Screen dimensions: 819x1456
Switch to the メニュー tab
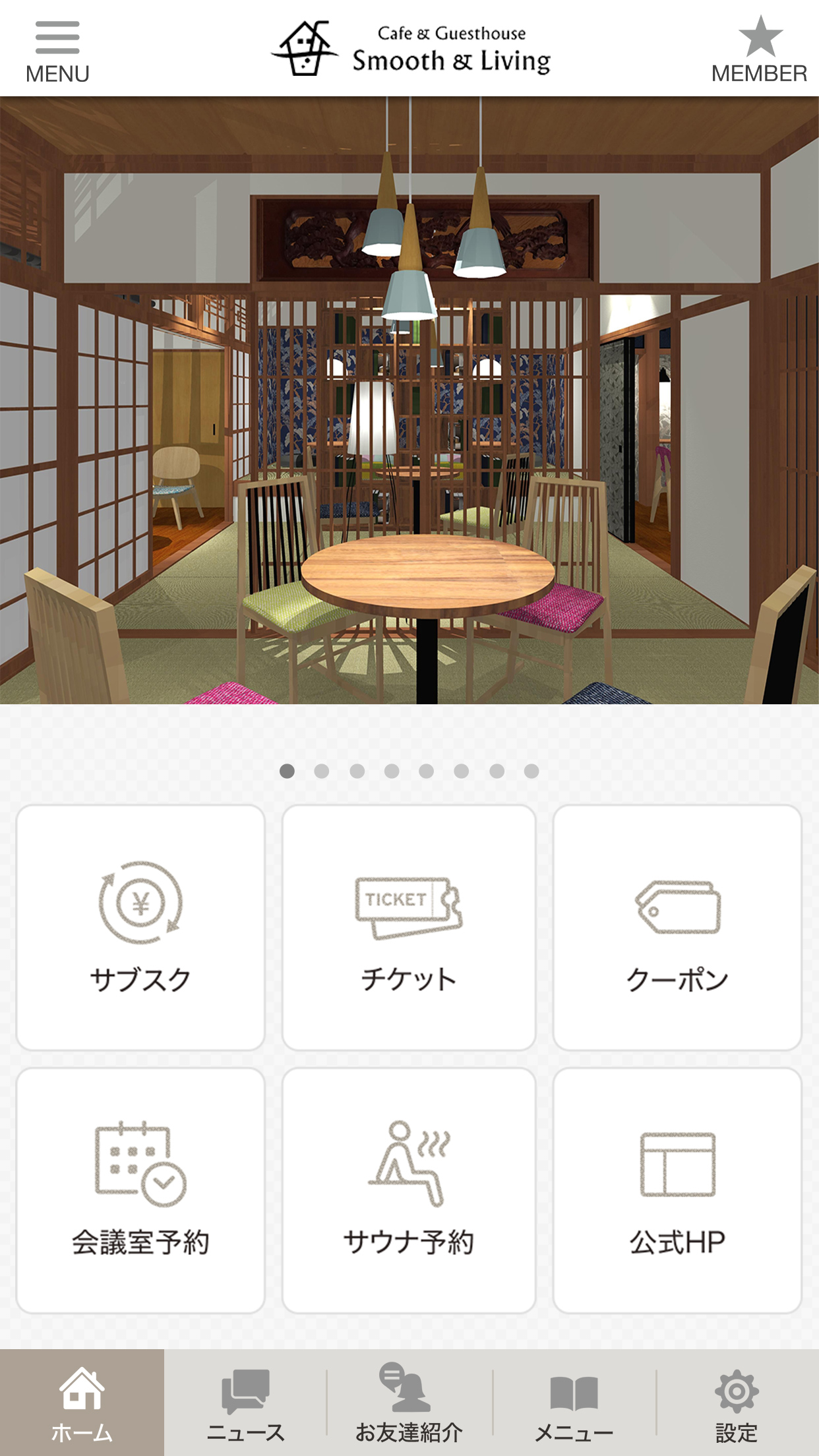coord(574,1403)
